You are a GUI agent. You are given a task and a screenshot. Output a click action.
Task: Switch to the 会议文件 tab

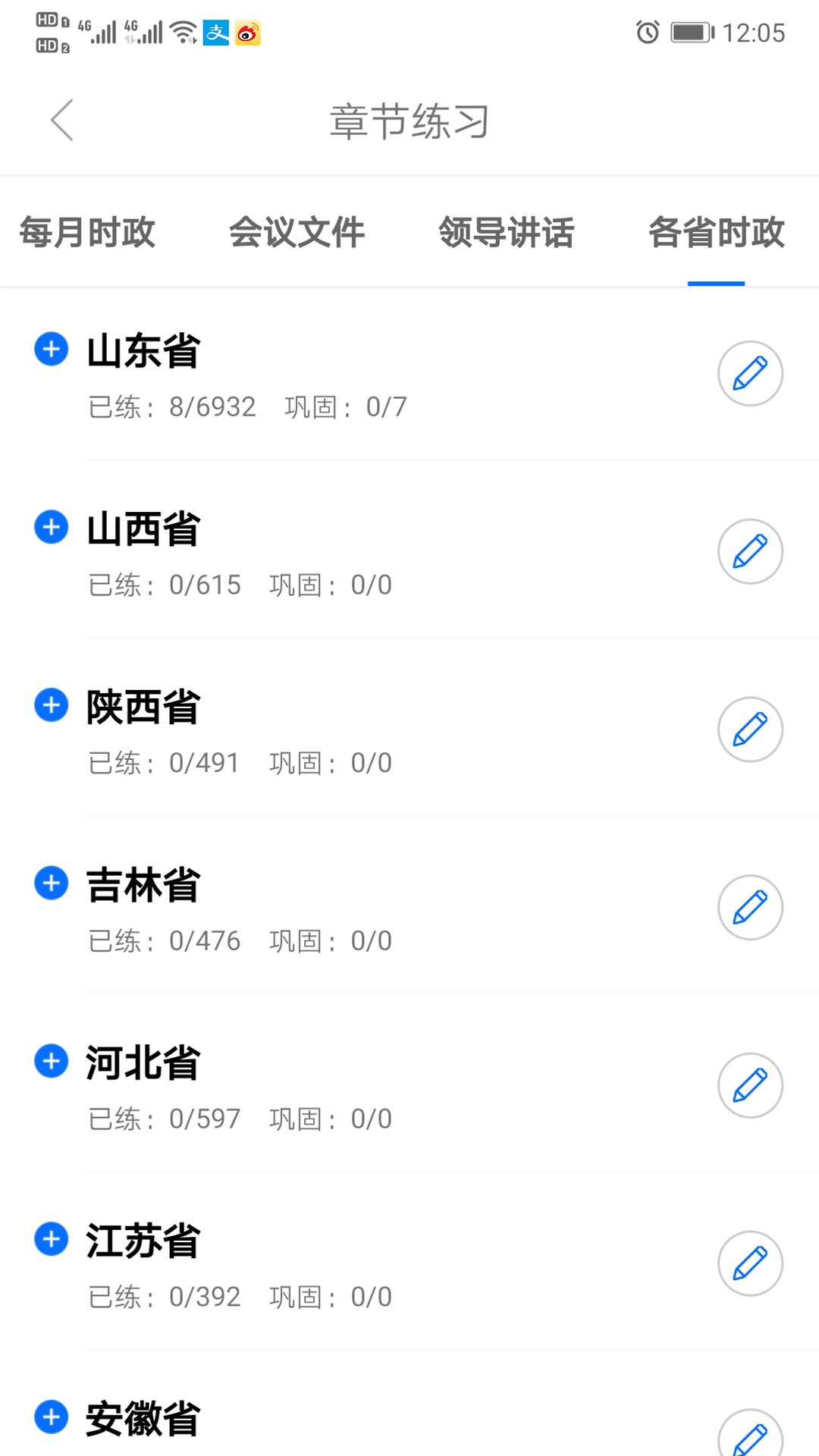click(x=297, y=232)
